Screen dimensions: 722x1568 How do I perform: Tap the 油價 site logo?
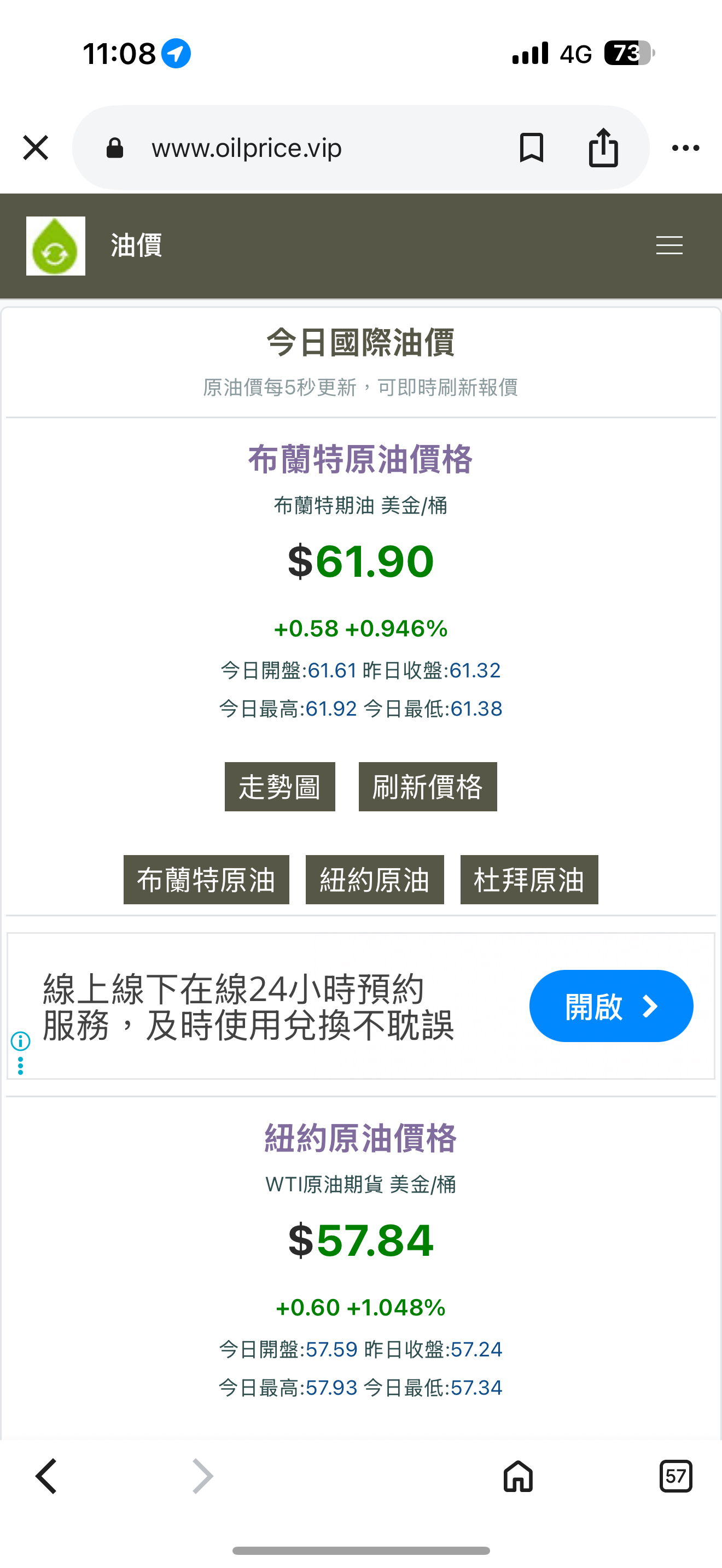[x=55, y=246]
